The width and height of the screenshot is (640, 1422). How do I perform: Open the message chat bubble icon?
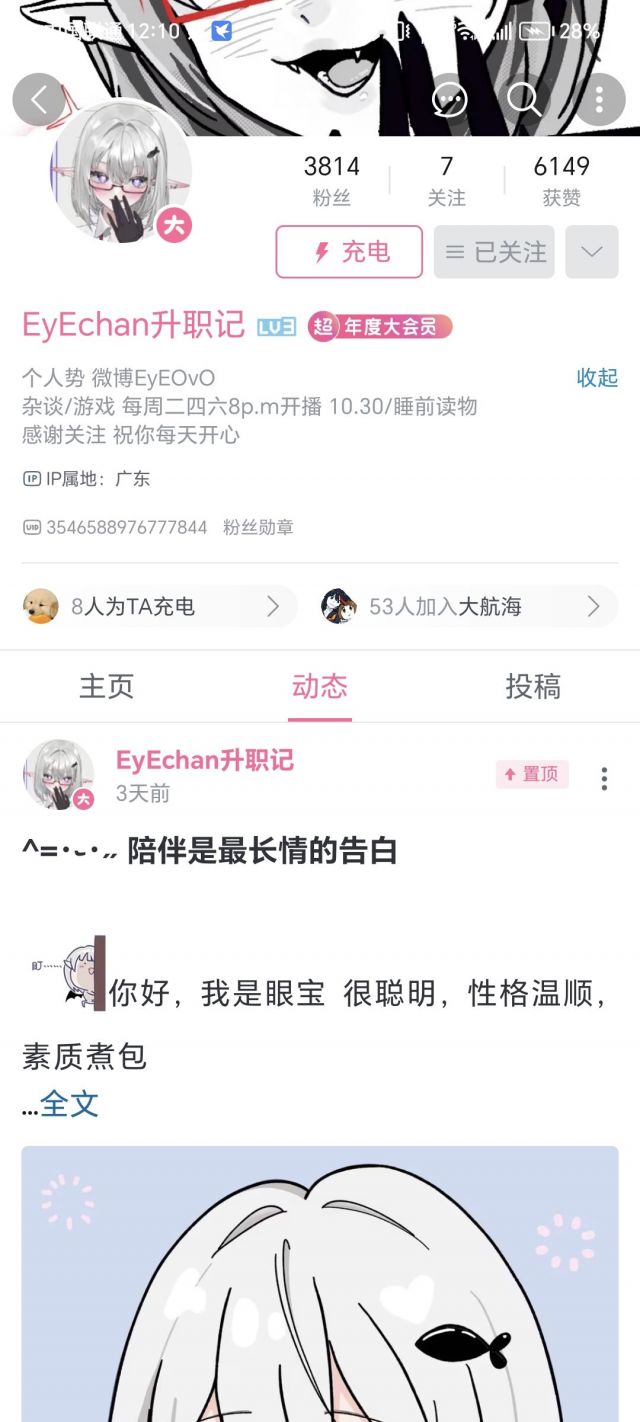pos(449,100)
